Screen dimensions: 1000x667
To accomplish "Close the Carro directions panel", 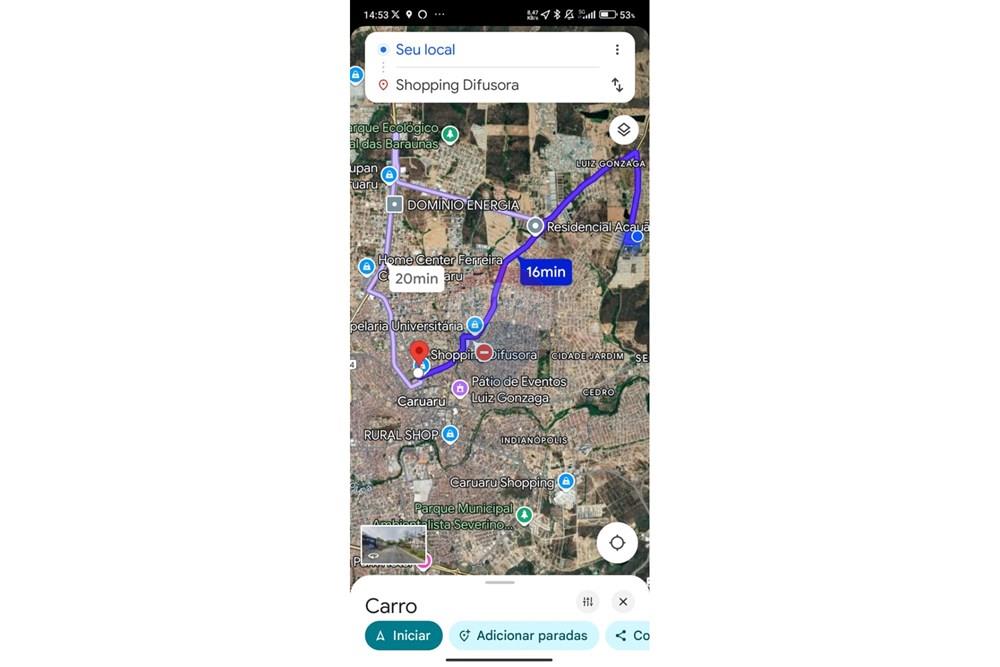I will pos(623,602).
